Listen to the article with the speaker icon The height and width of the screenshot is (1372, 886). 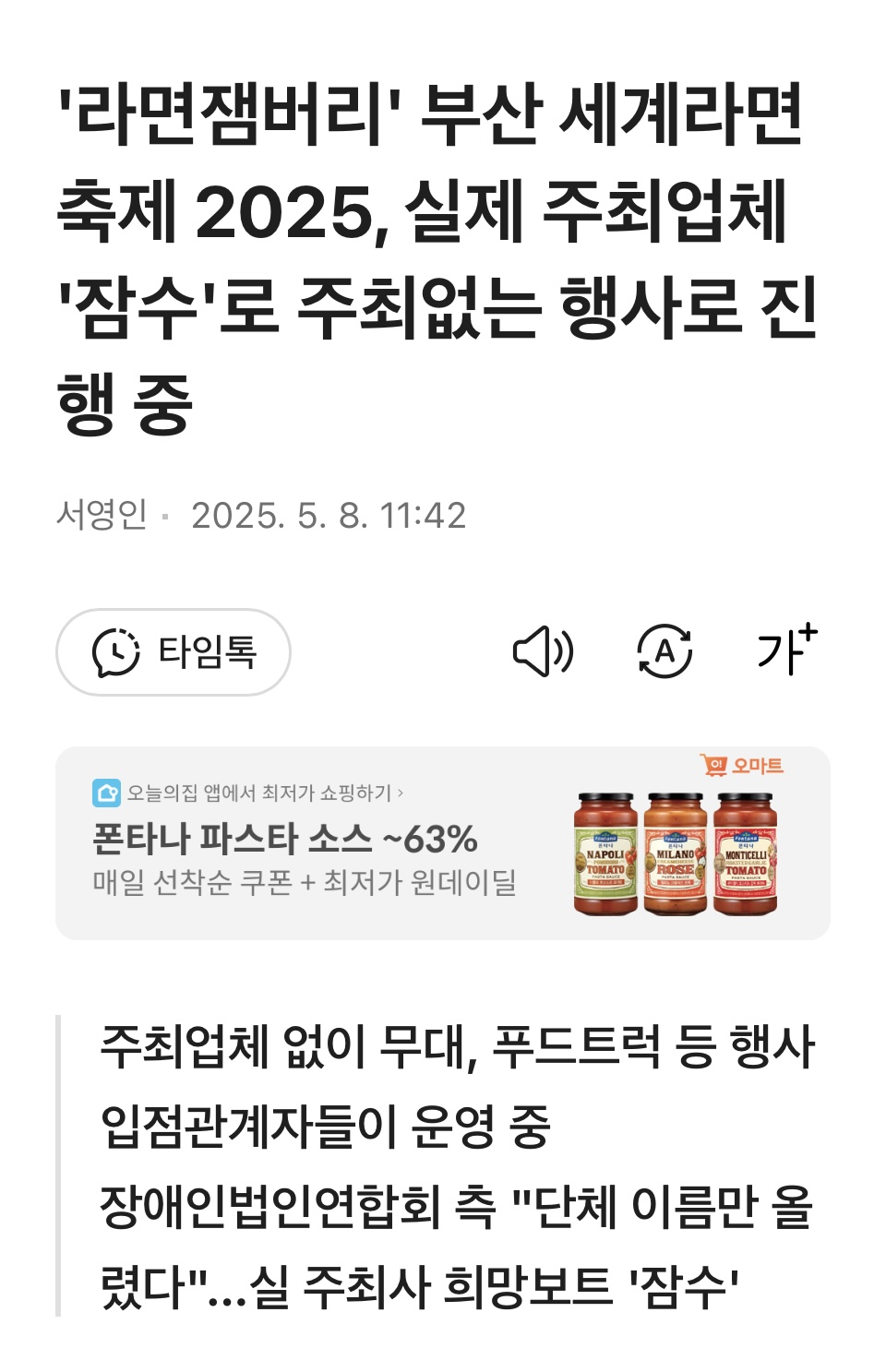tap(543, 651)
